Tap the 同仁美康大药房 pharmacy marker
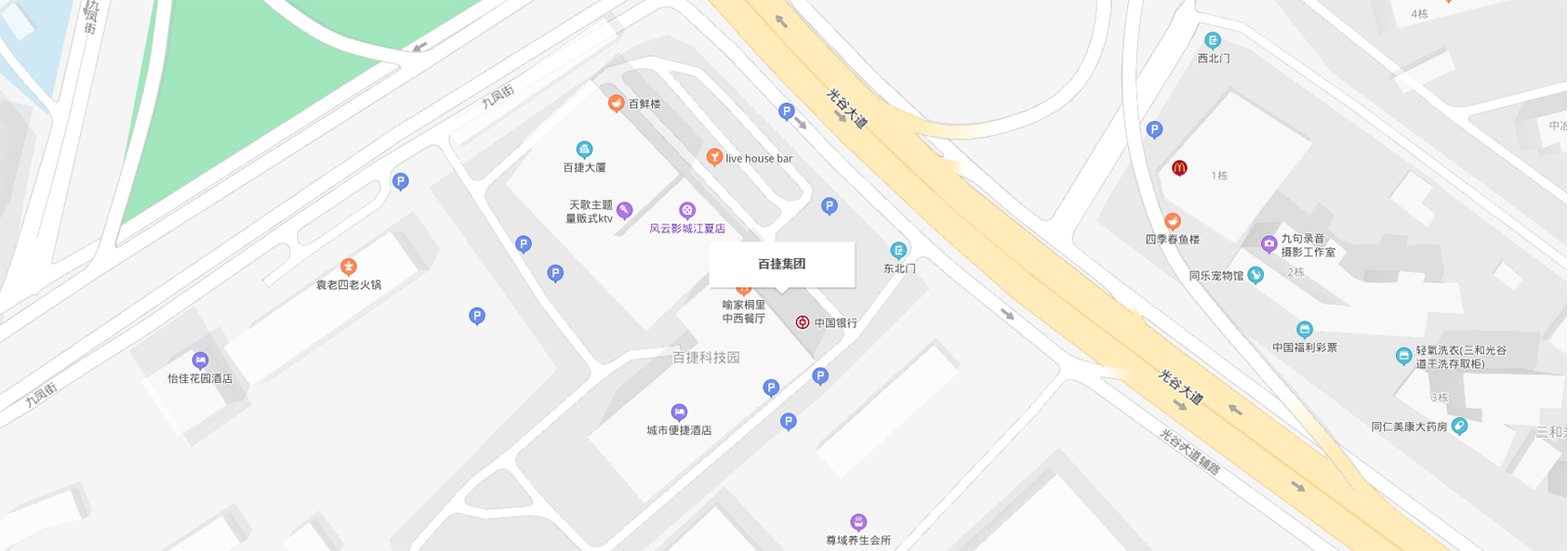This screenshot has width=1568, height=551. pyautogui.click(x=1459, y=426)
